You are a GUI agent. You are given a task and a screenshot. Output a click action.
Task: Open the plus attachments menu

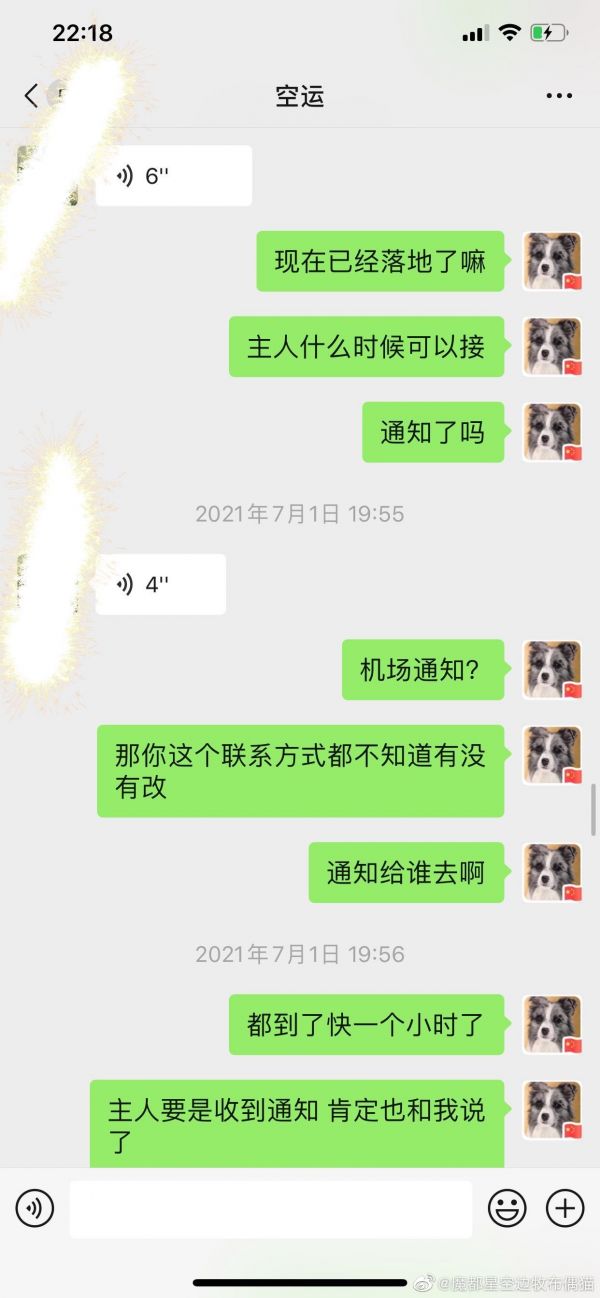click(565, 1208)
